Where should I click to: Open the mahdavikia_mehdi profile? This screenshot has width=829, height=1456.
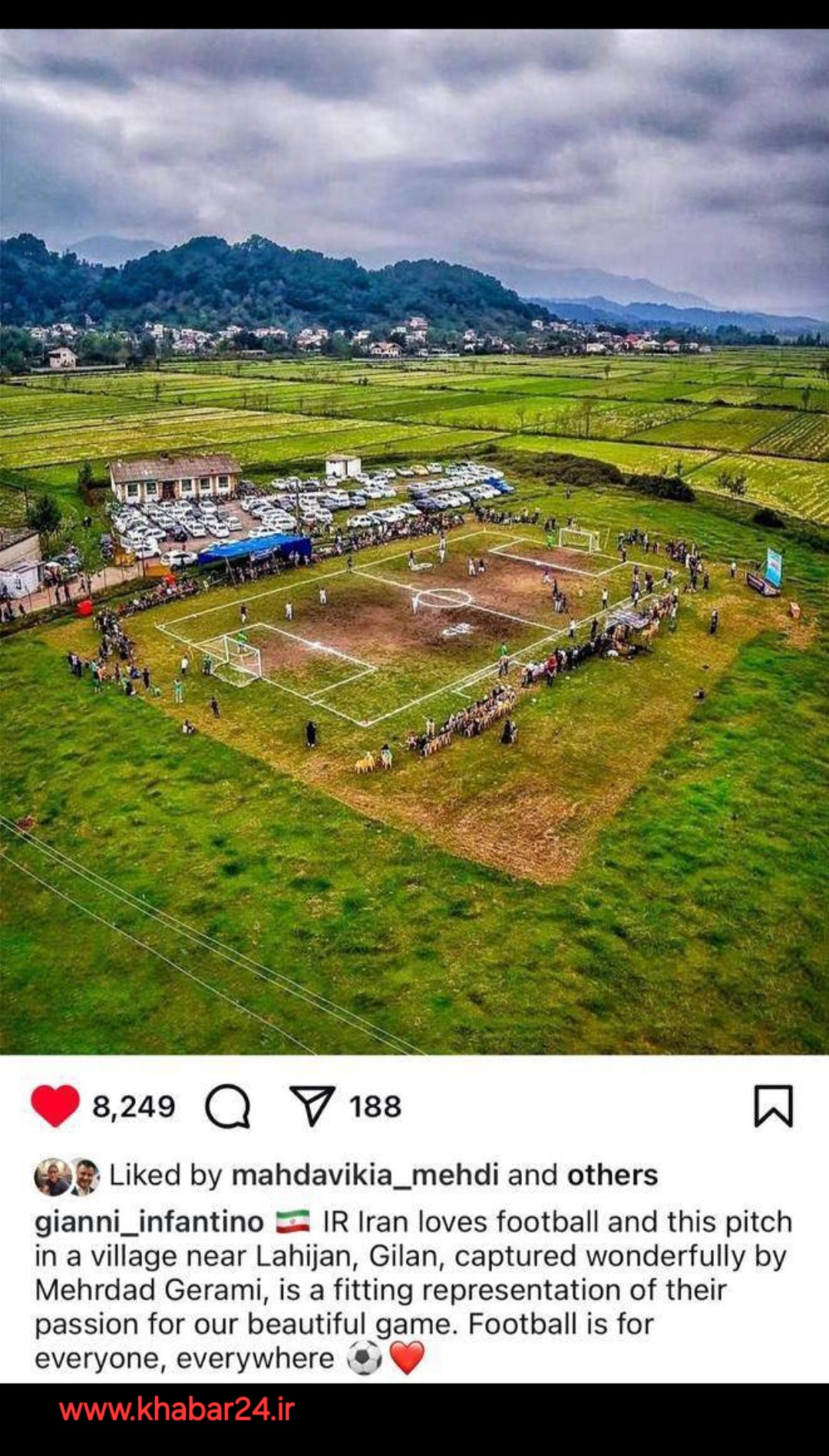365,1175
